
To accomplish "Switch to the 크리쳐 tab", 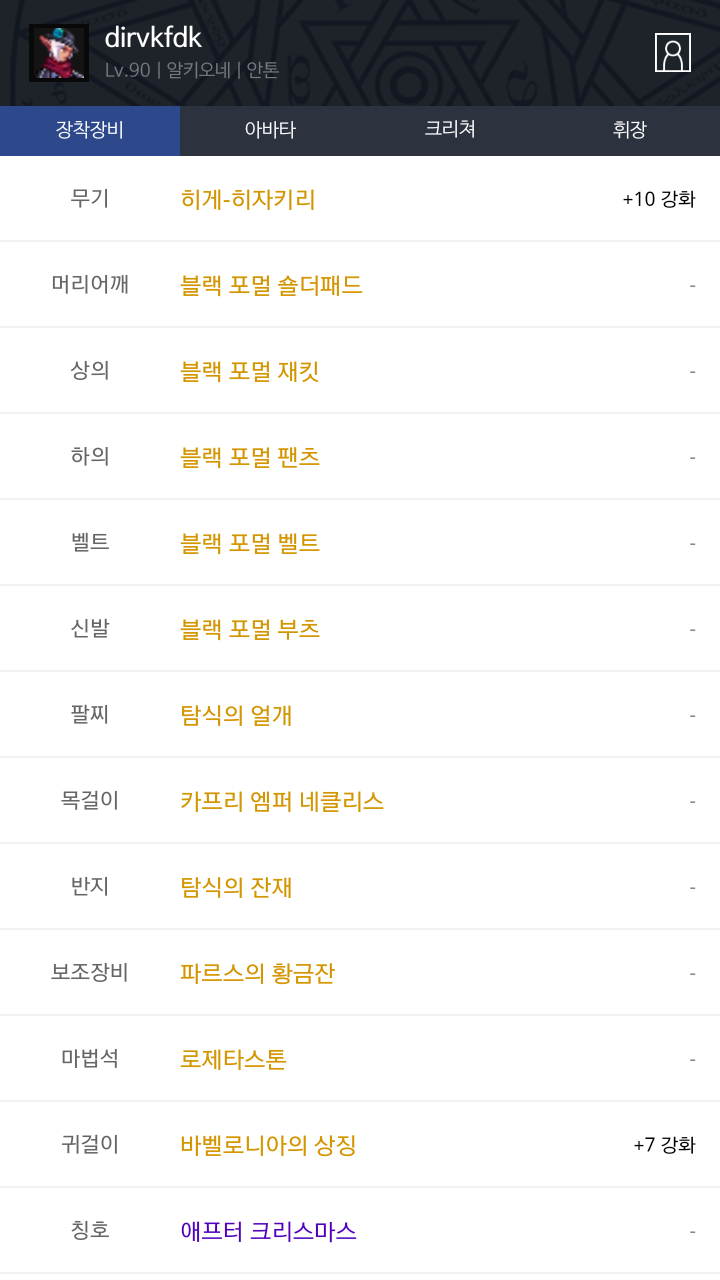I will click(x=450, y=130).
